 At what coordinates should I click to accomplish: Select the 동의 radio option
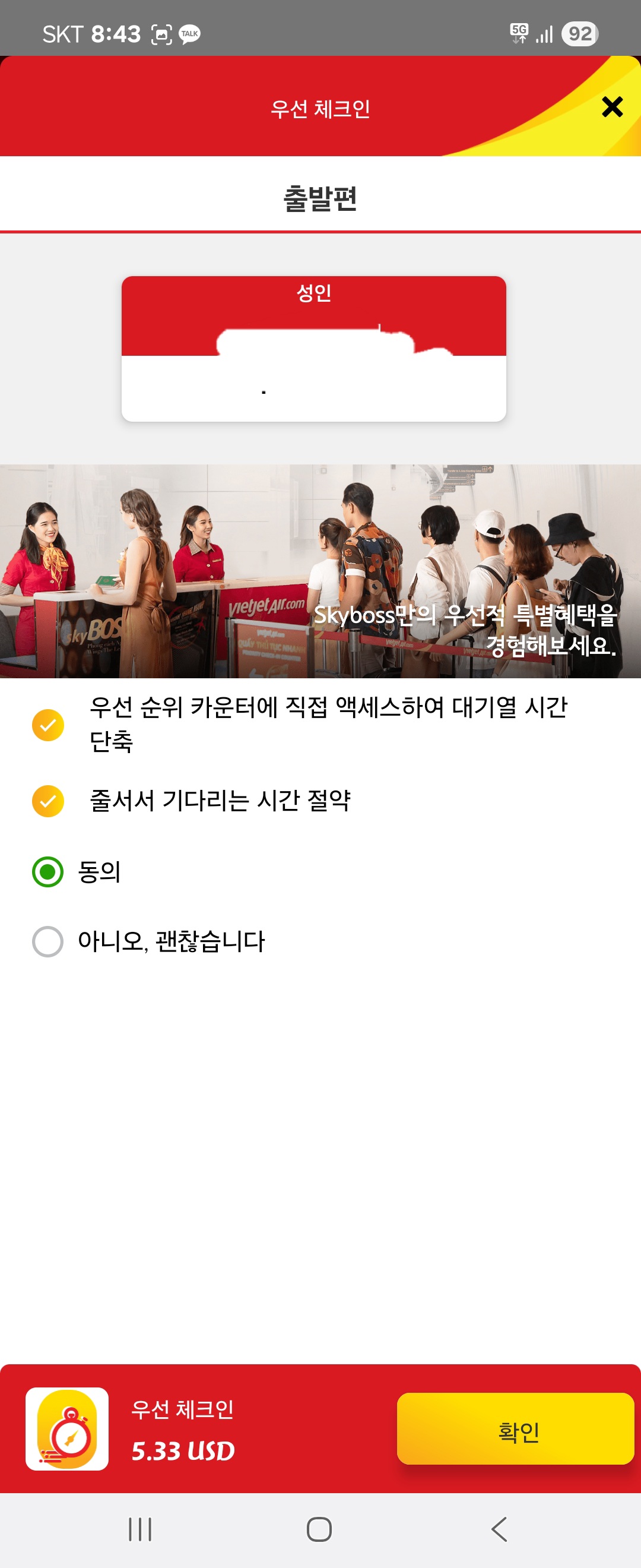(47, 872)
